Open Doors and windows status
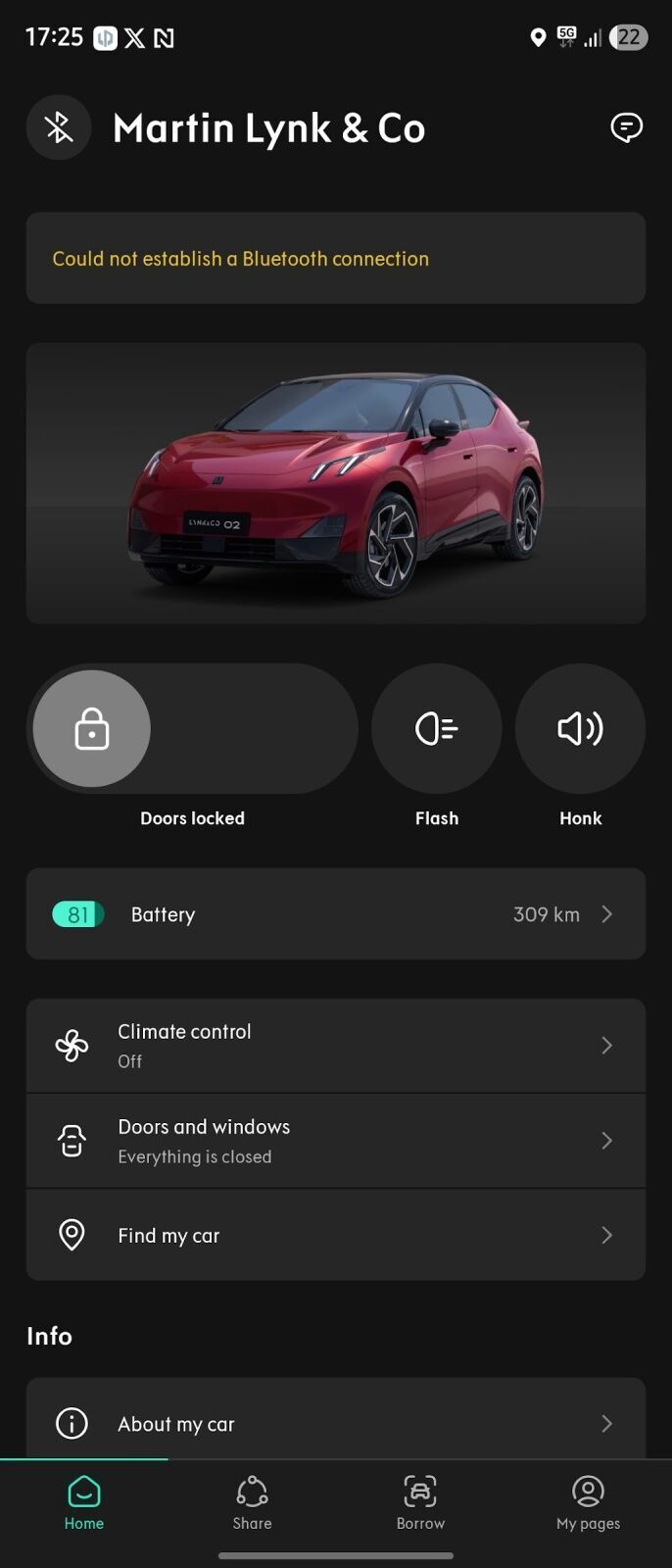Viewport: 672px width, 1568px height. (335, 1140)
